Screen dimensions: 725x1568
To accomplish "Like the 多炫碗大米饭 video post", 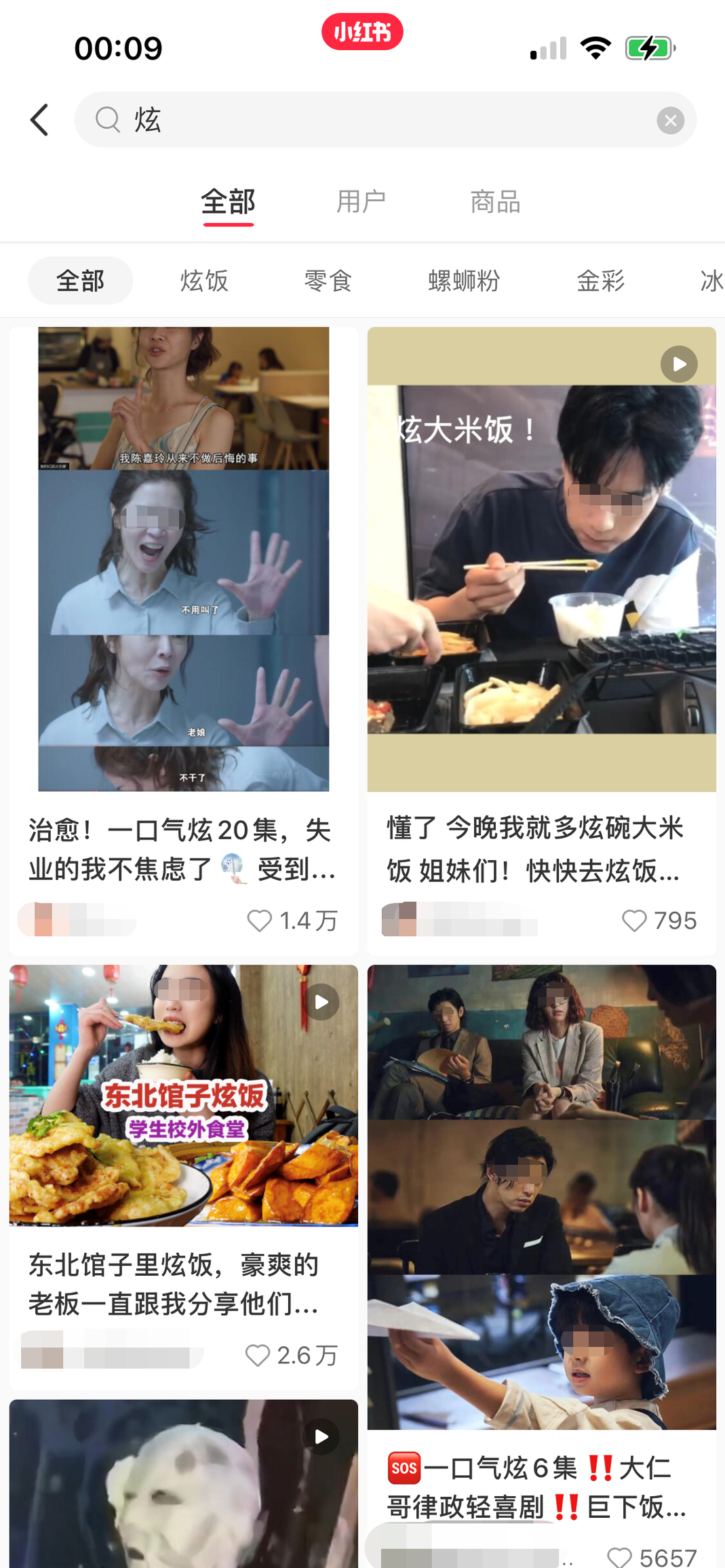I will 634,921.
